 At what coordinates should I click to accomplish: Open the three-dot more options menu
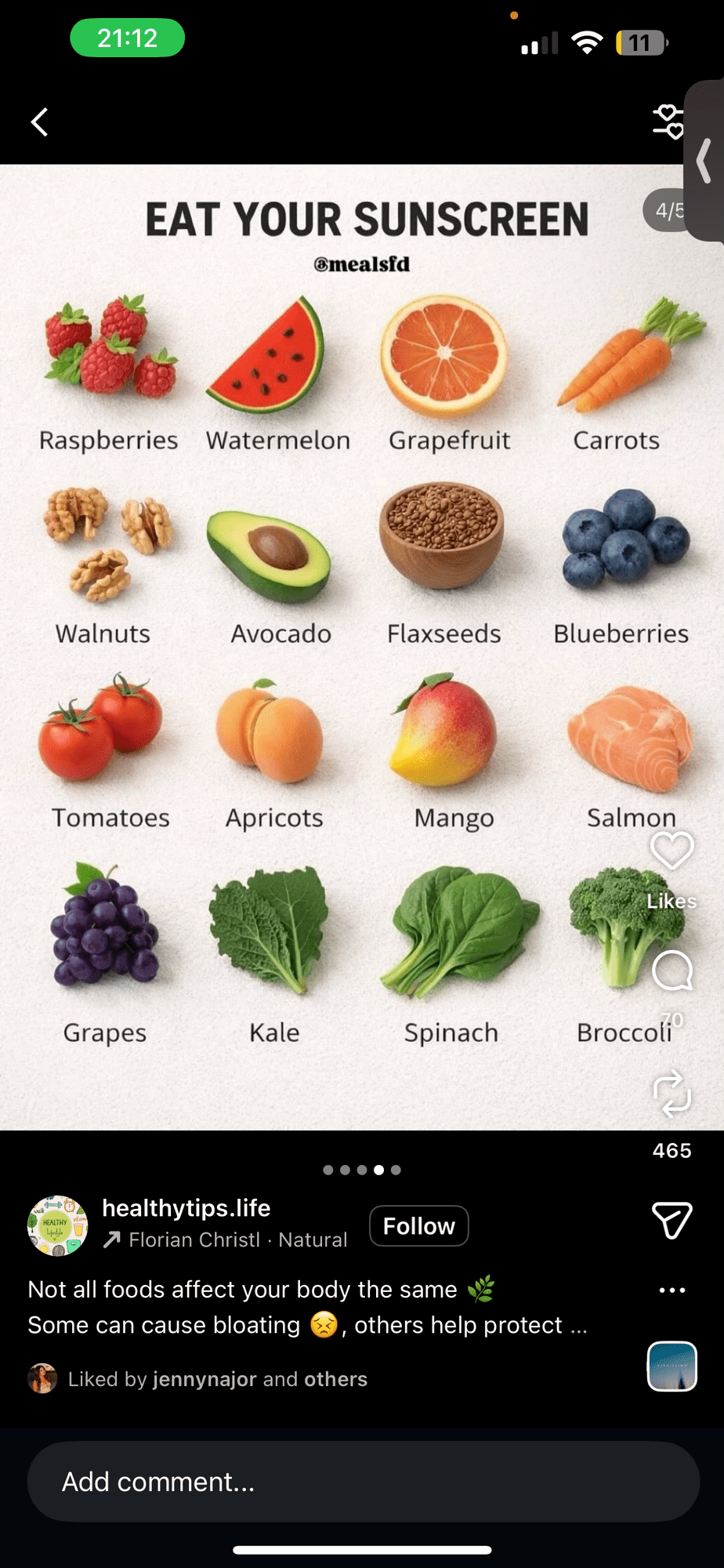[x=672, y=1290]
